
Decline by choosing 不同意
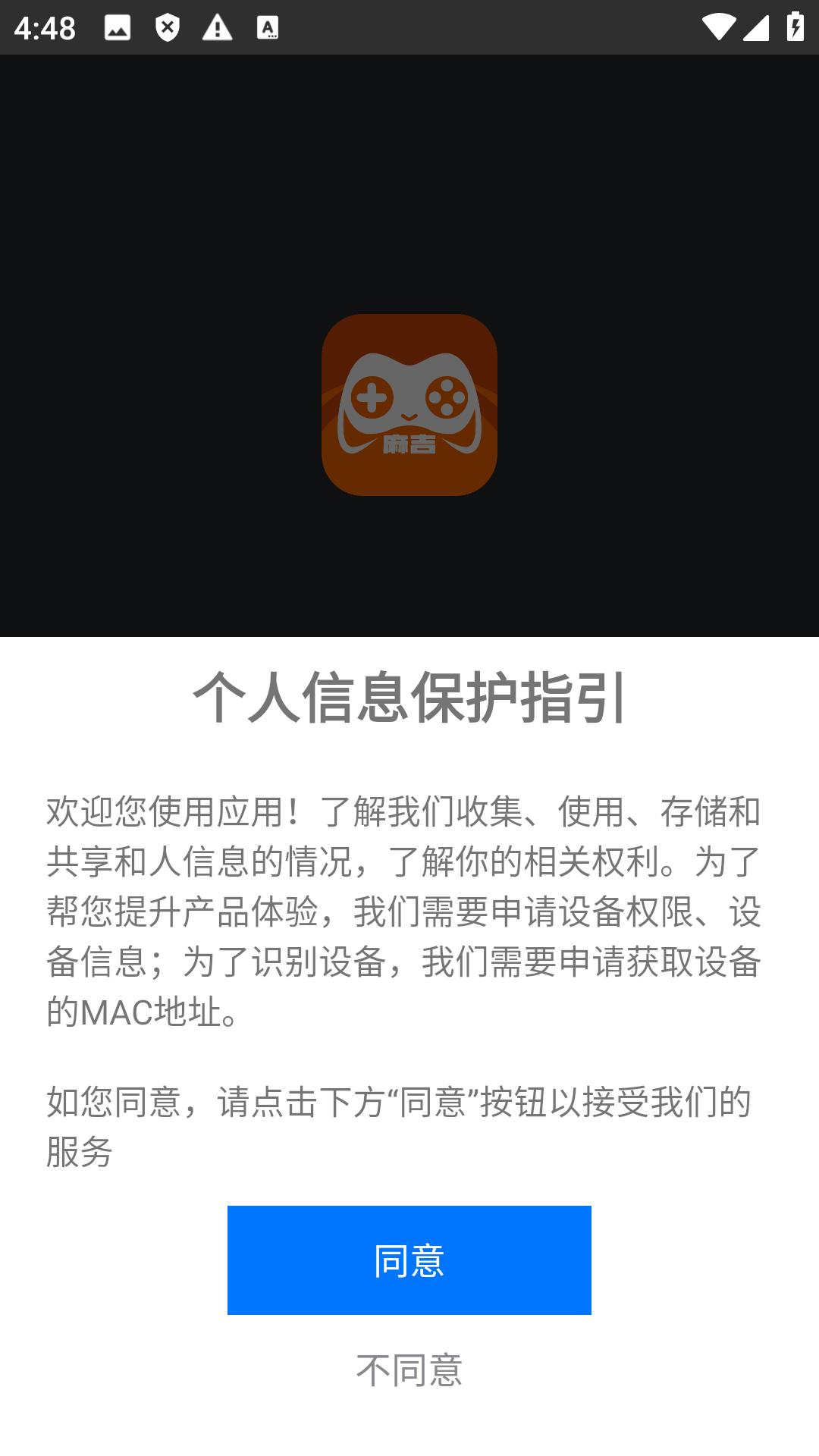click(409, 1370)
